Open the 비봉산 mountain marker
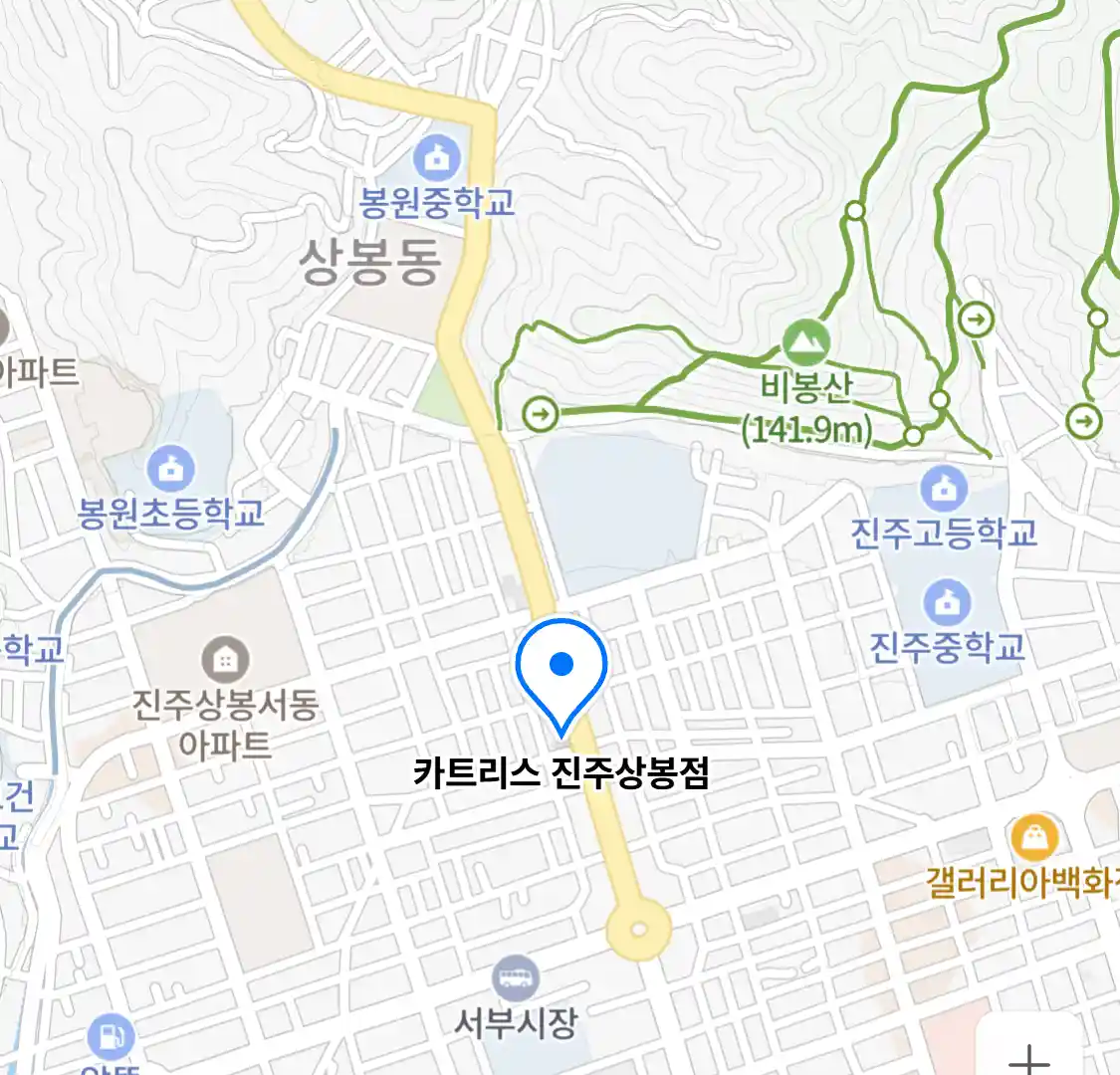 coord(806,344)
